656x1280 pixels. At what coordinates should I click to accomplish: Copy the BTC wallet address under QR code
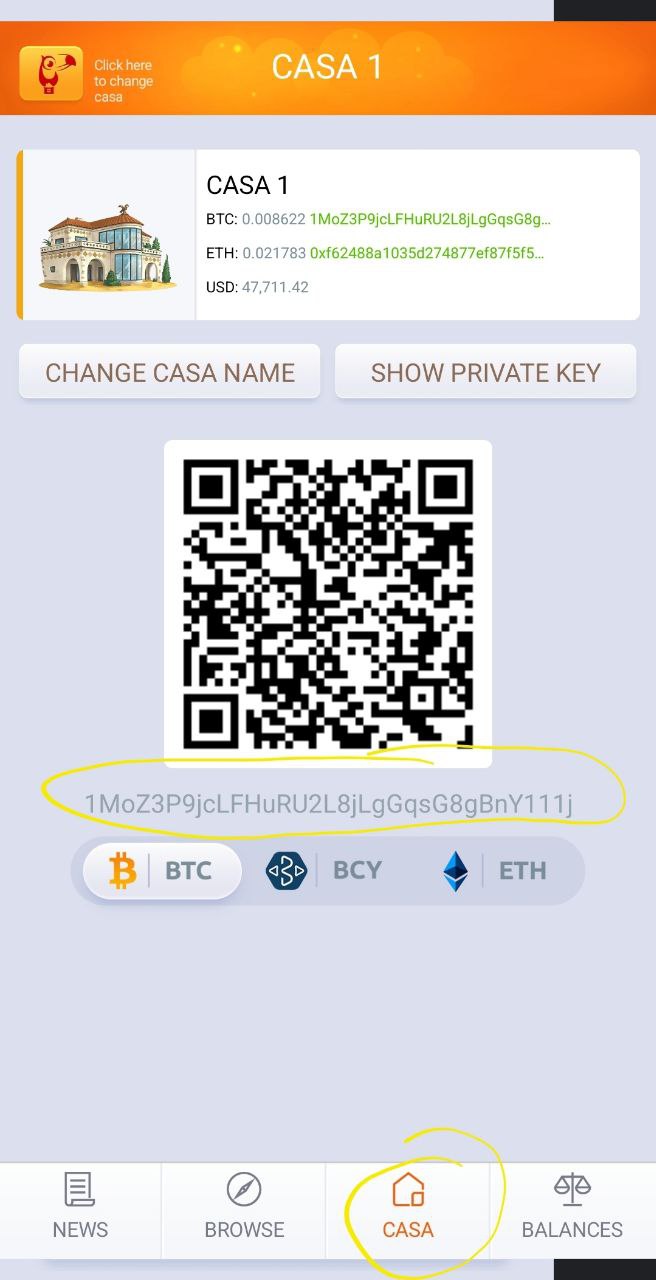329,804
